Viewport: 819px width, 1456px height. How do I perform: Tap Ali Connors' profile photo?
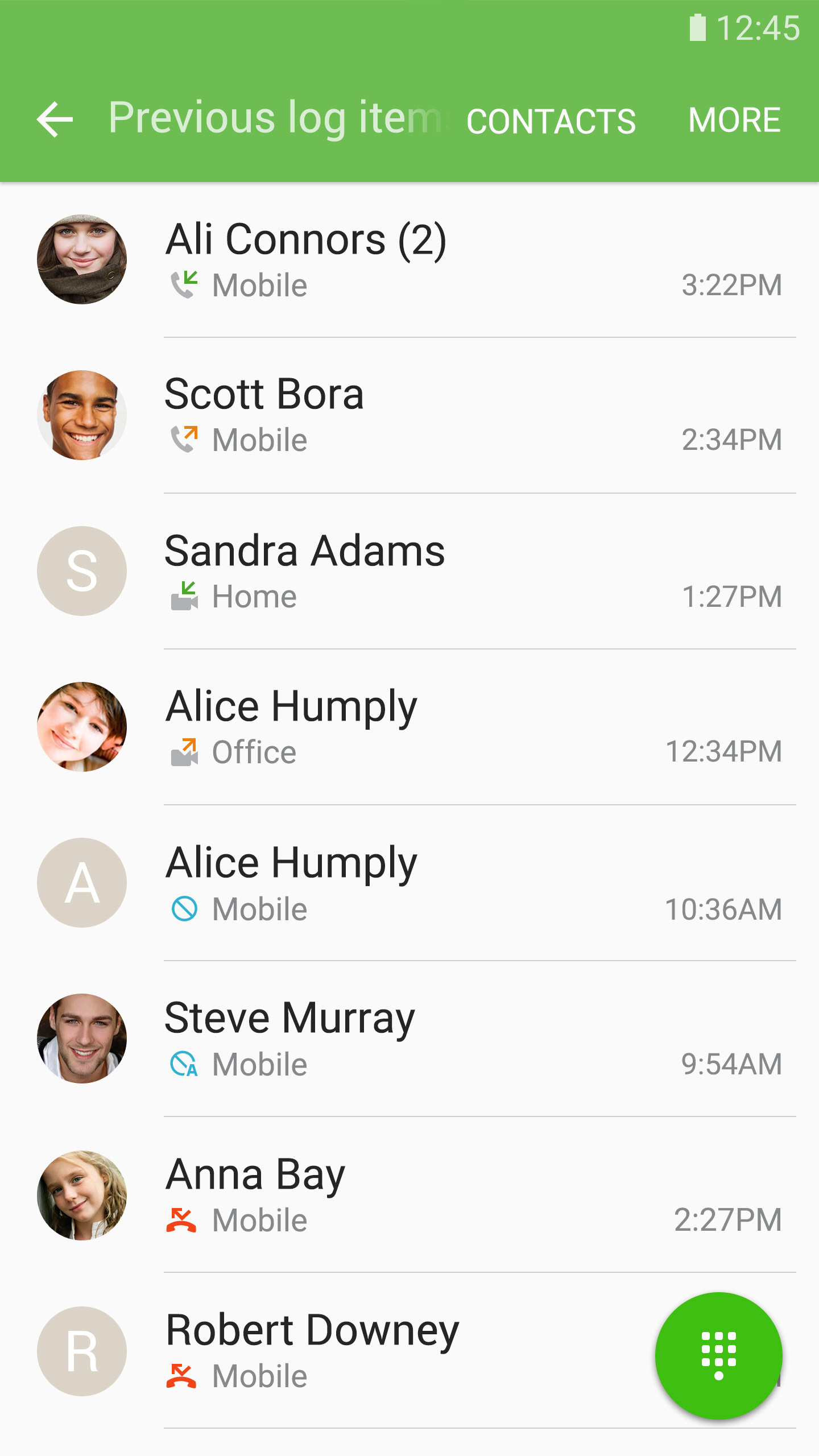tap(82, 259)
